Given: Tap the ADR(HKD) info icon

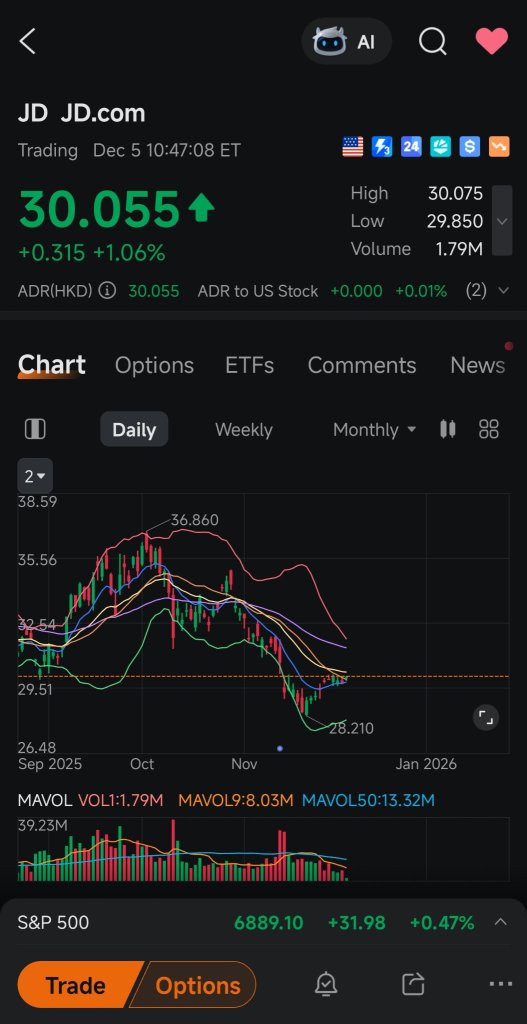Looking at the screenshot, I should point(107,291).
